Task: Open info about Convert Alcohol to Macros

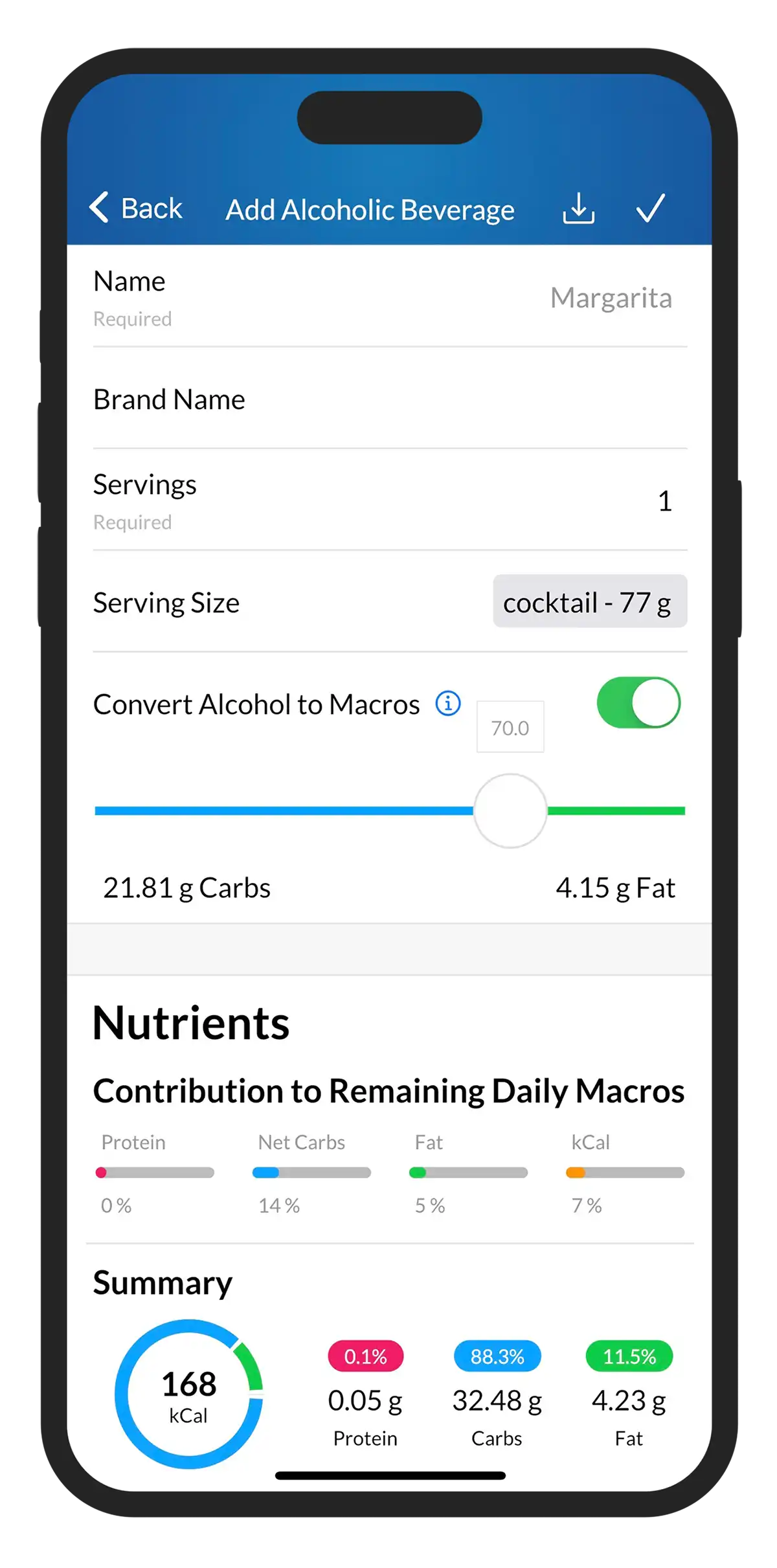Action: (x=448, y=703)
